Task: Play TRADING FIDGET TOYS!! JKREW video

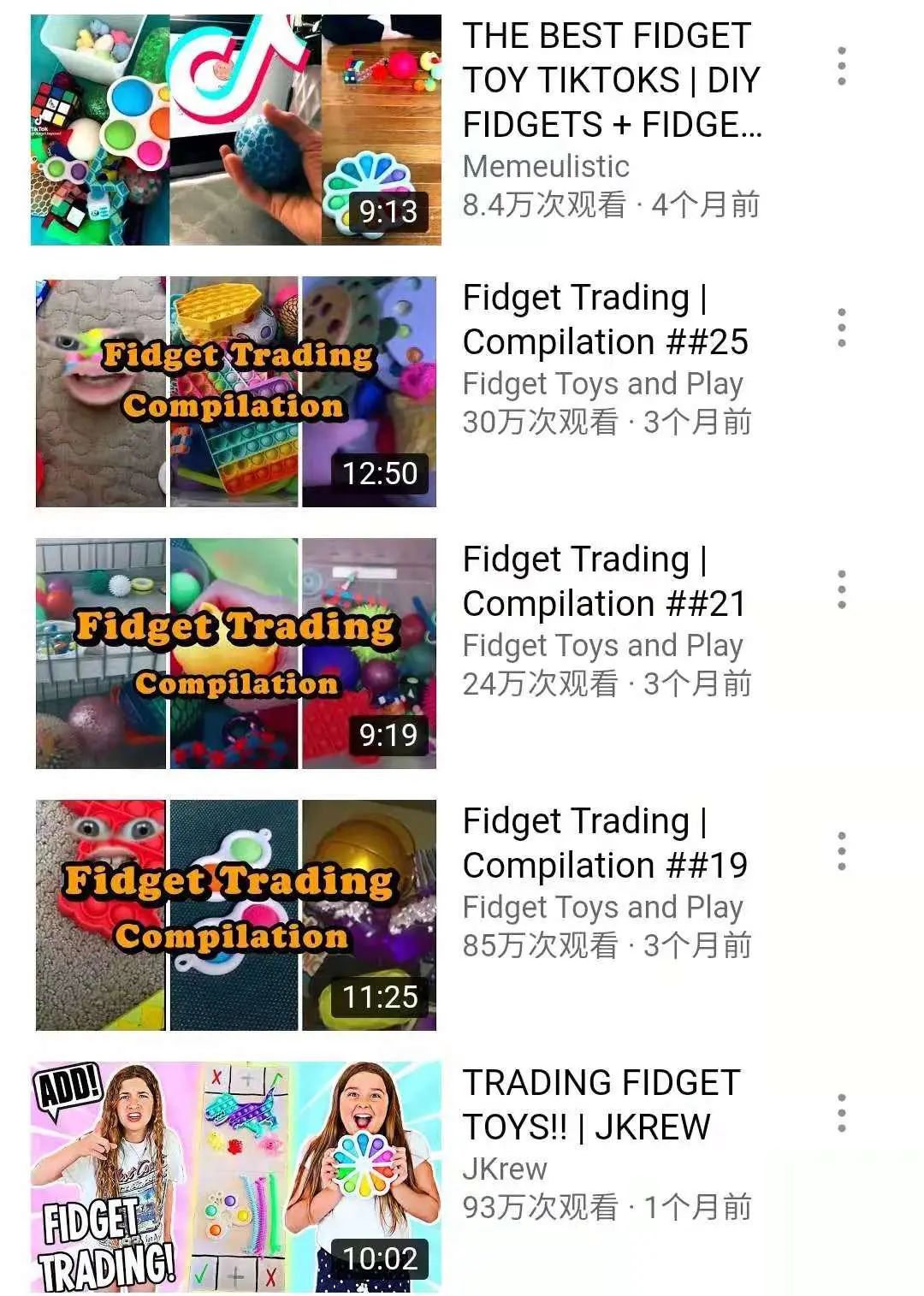Action: click(x=236, y=1177)
